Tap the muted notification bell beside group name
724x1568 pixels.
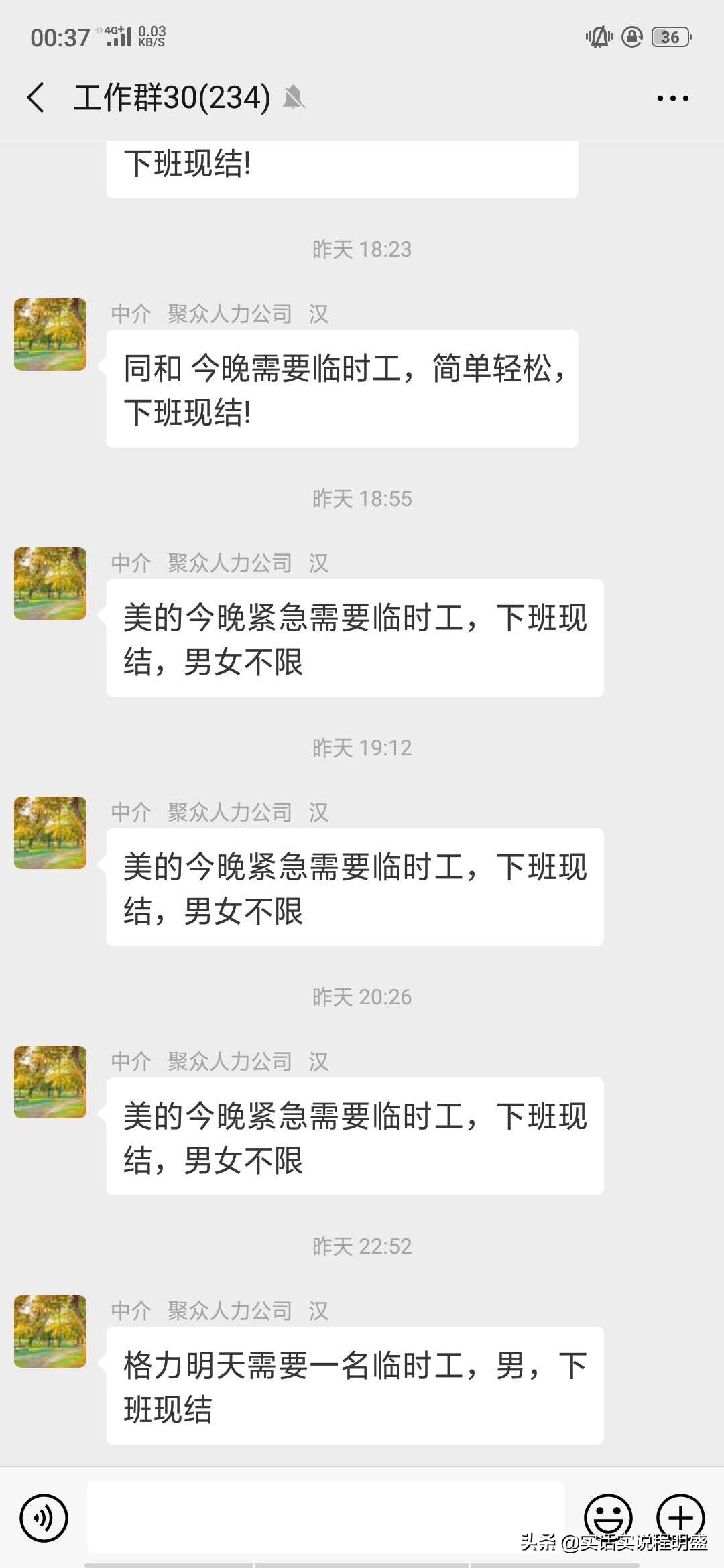pyautogui.click(x=294, y=99)
